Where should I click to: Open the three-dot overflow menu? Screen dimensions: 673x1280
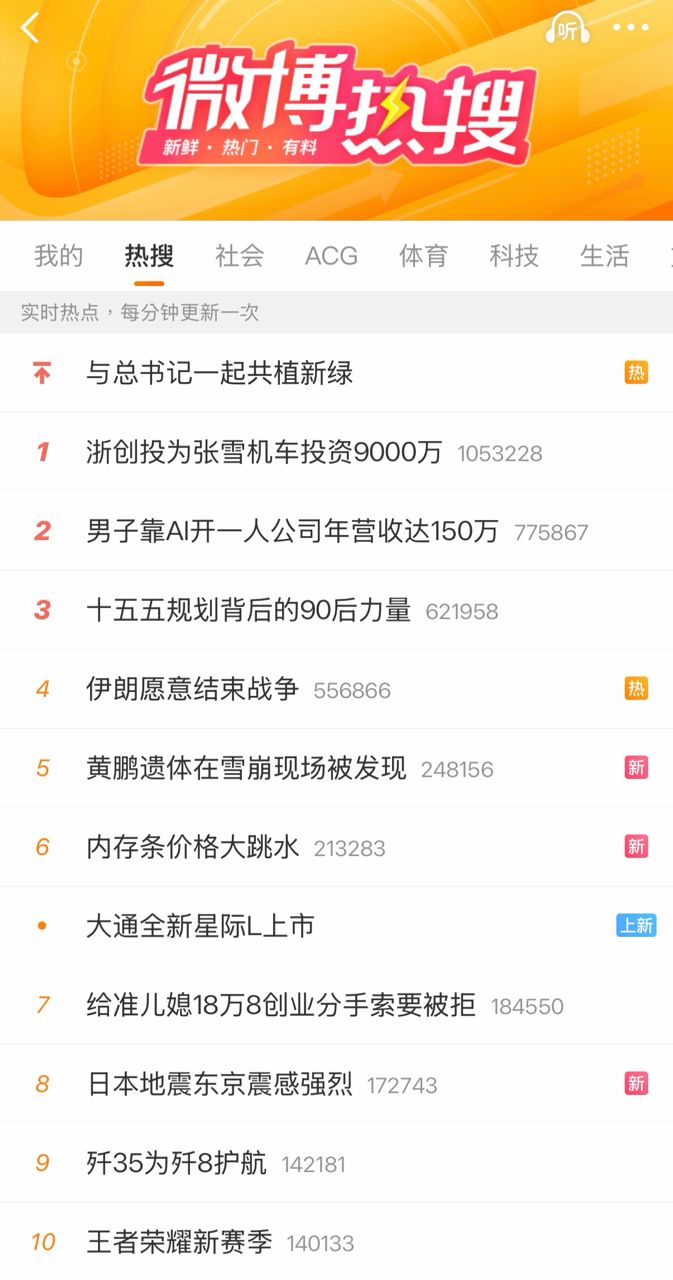point(631,29)
